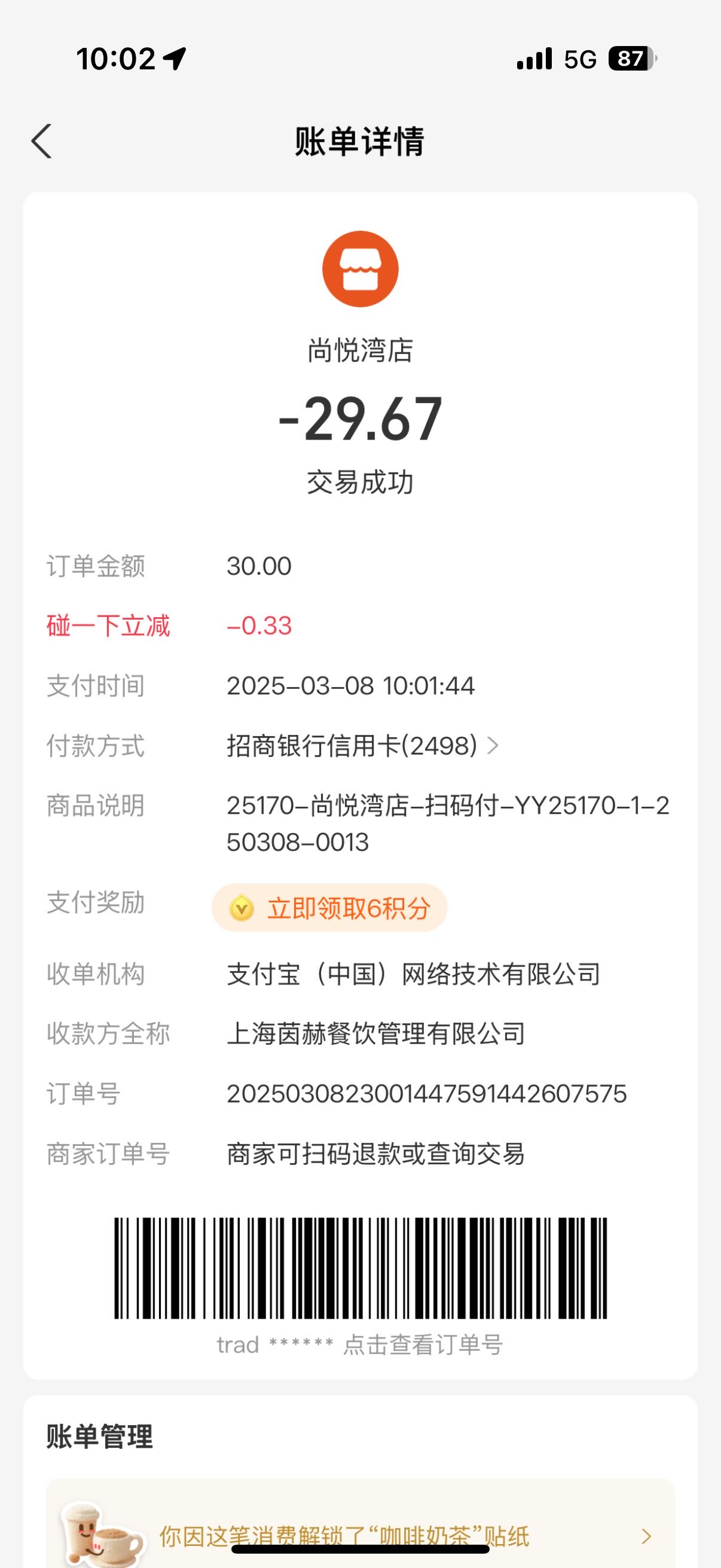Open payment method 招商银行信用卡(2498)
721x1568 pixels.
(363, 746)
